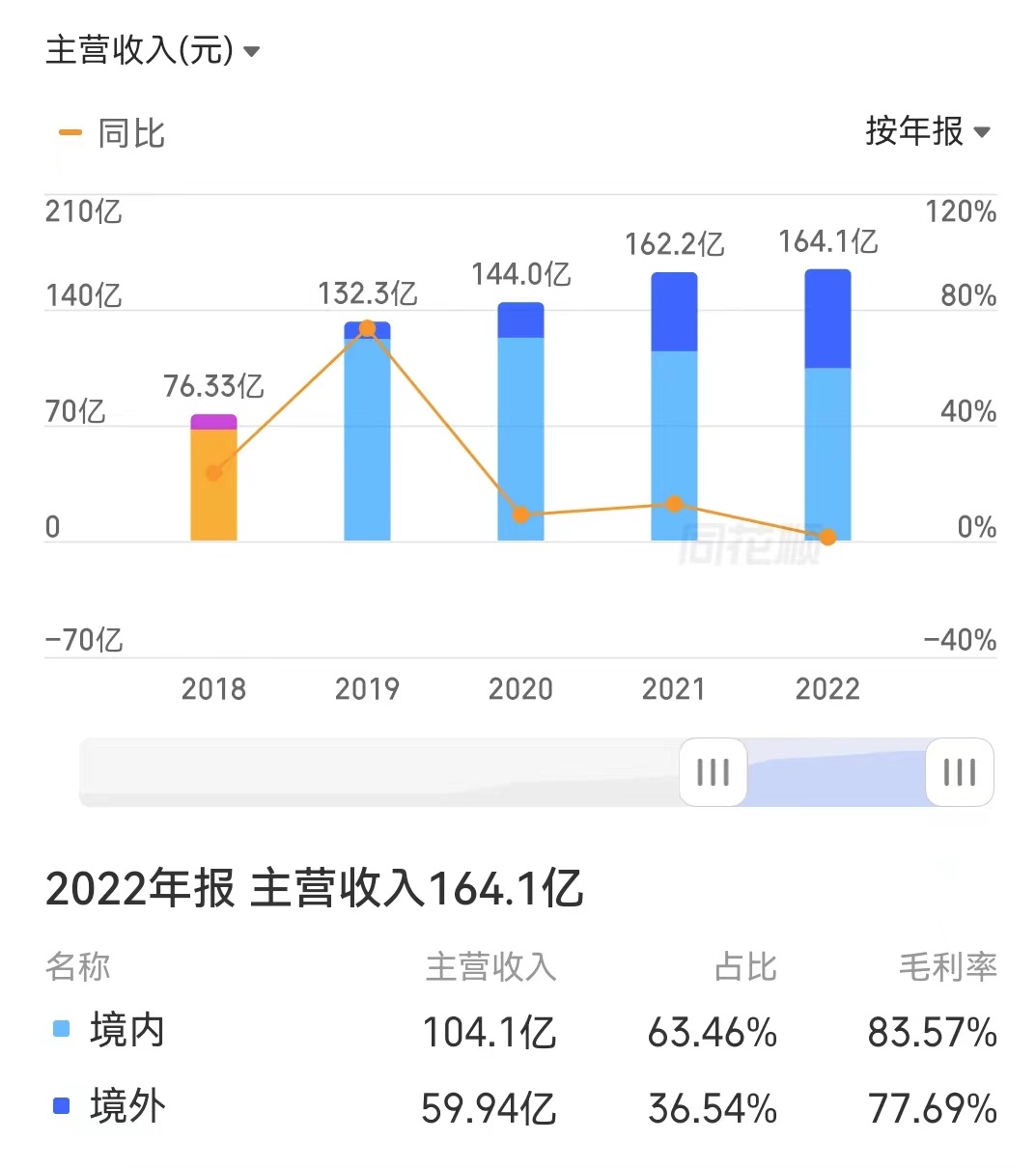Click the 2019 year axis label
The height and width of the screenshot is (1168, 1036).
[x=367, y=689]
